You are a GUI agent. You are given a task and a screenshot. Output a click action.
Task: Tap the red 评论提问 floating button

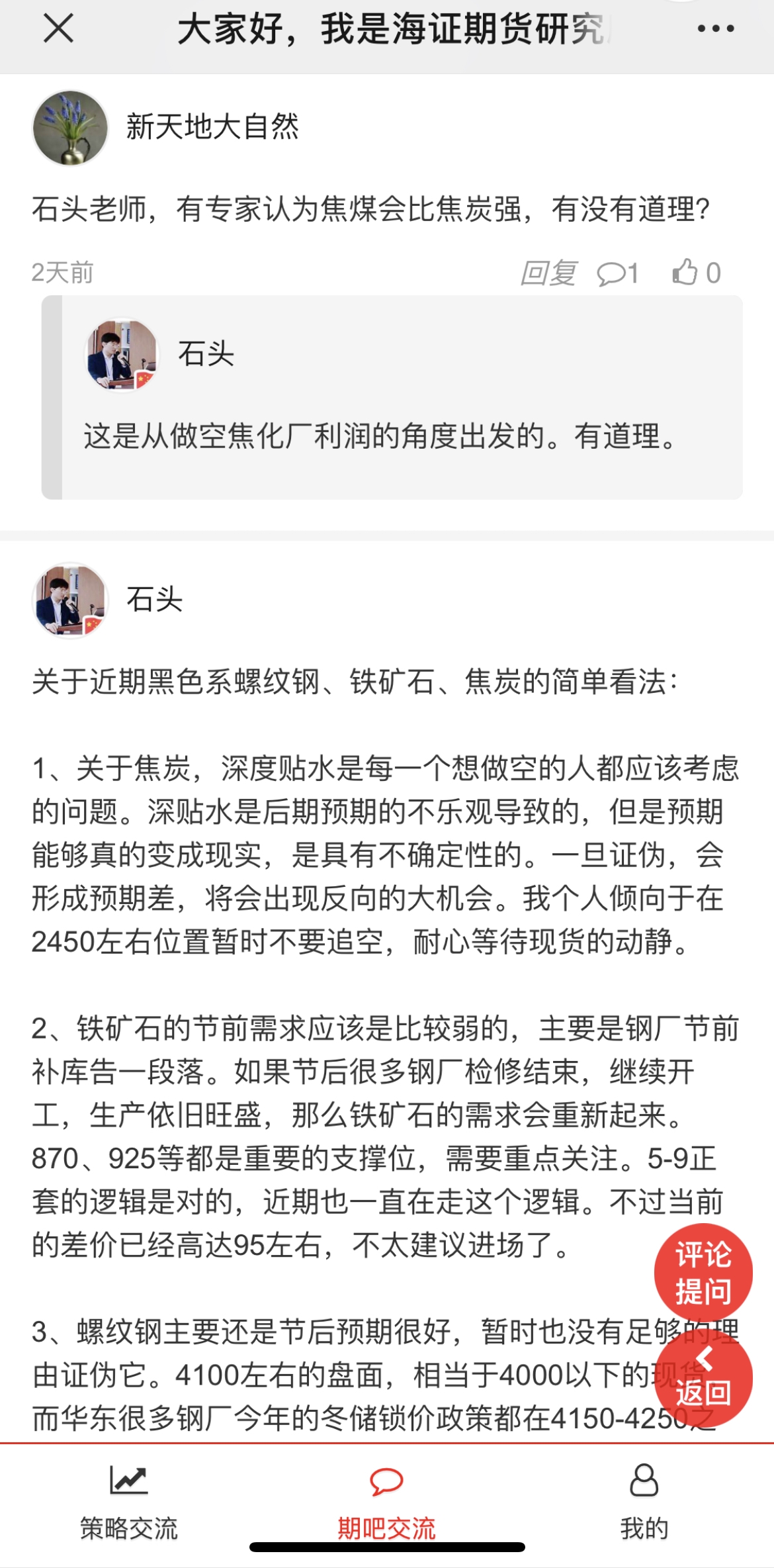point(703,1273)
